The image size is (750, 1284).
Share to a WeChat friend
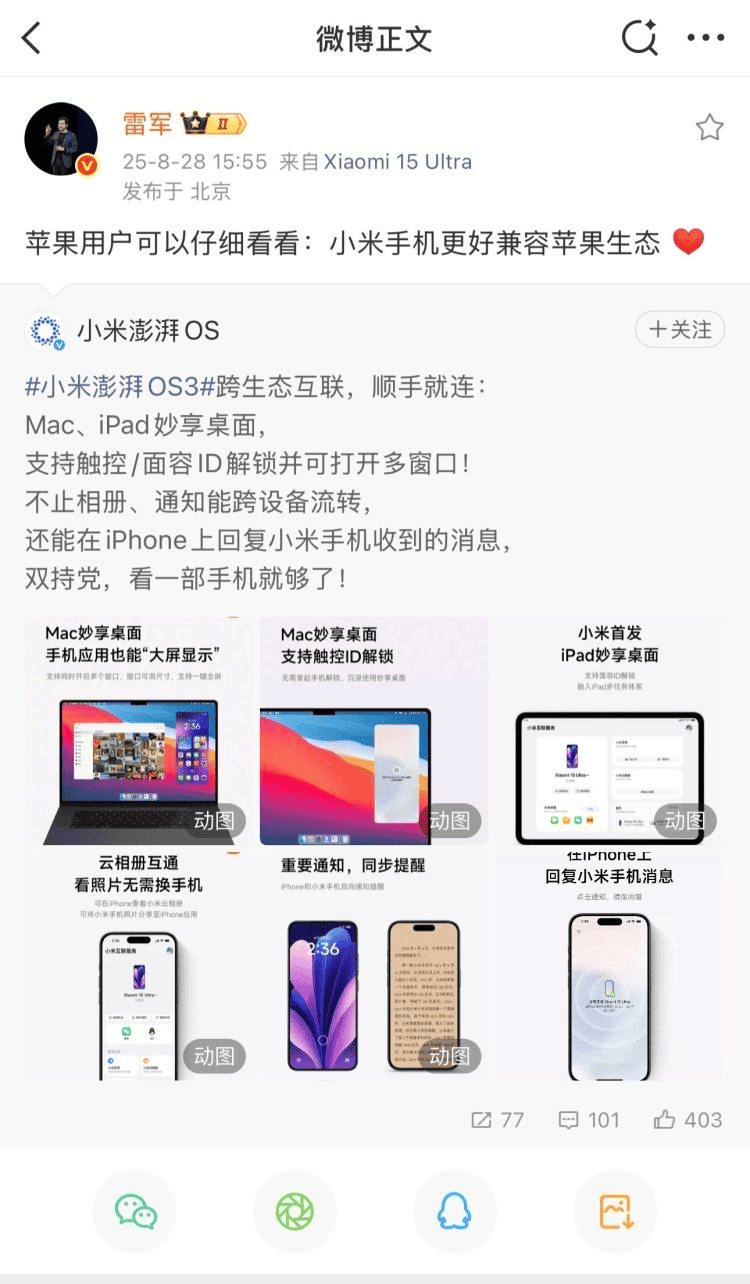coord(135,1211)
